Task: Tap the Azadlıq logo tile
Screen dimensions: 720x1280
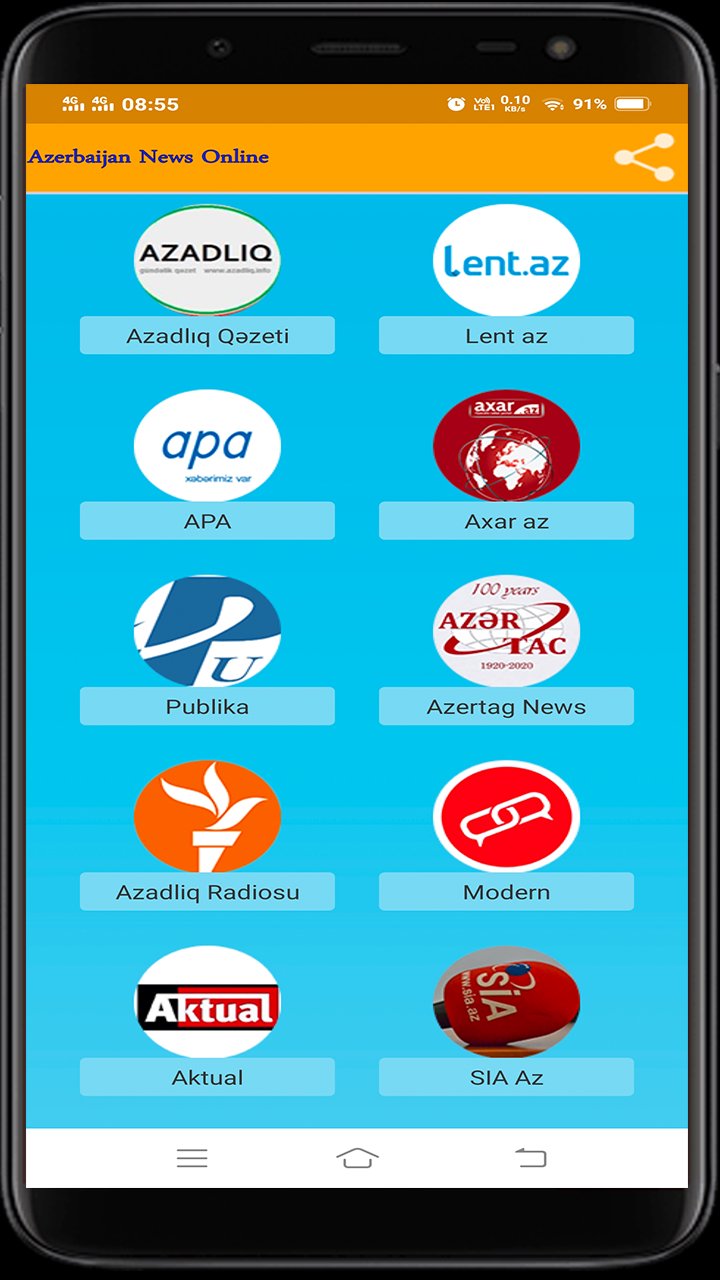Action: (x=207, y=260)
